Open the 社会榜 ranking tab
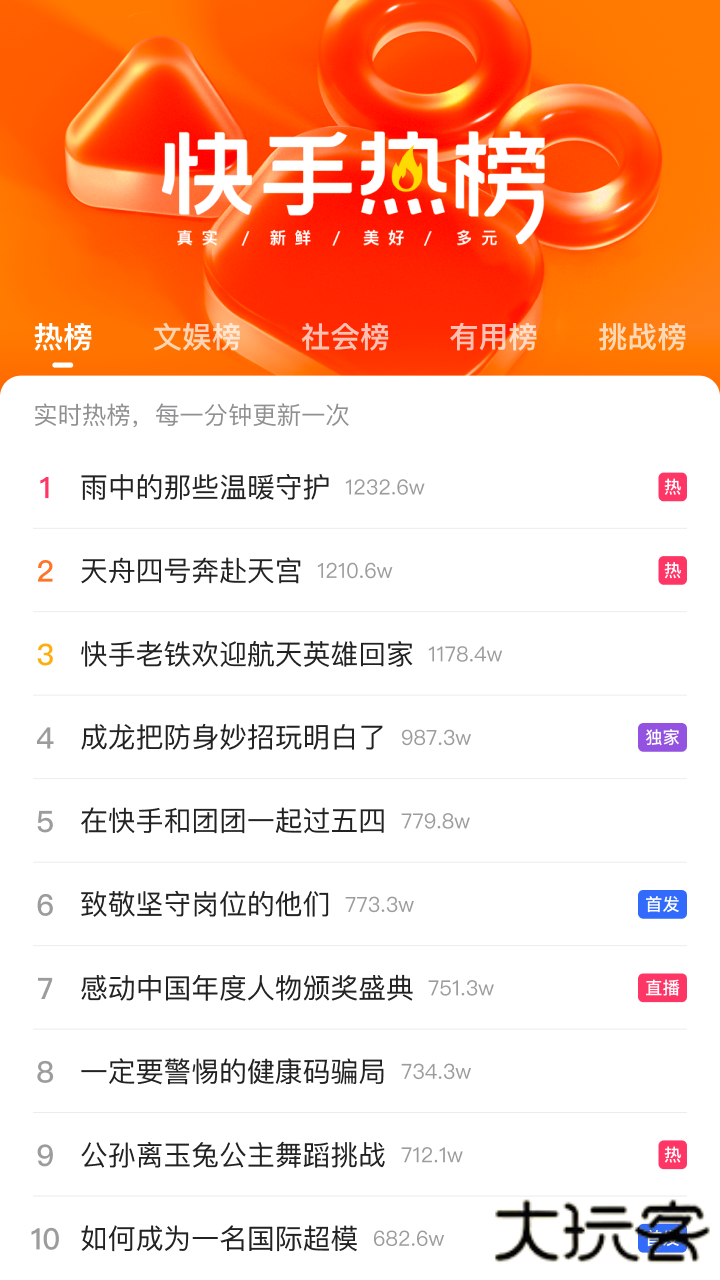Image resolution: width=720 pixels, height=1280 pixels. coord(345,338)
